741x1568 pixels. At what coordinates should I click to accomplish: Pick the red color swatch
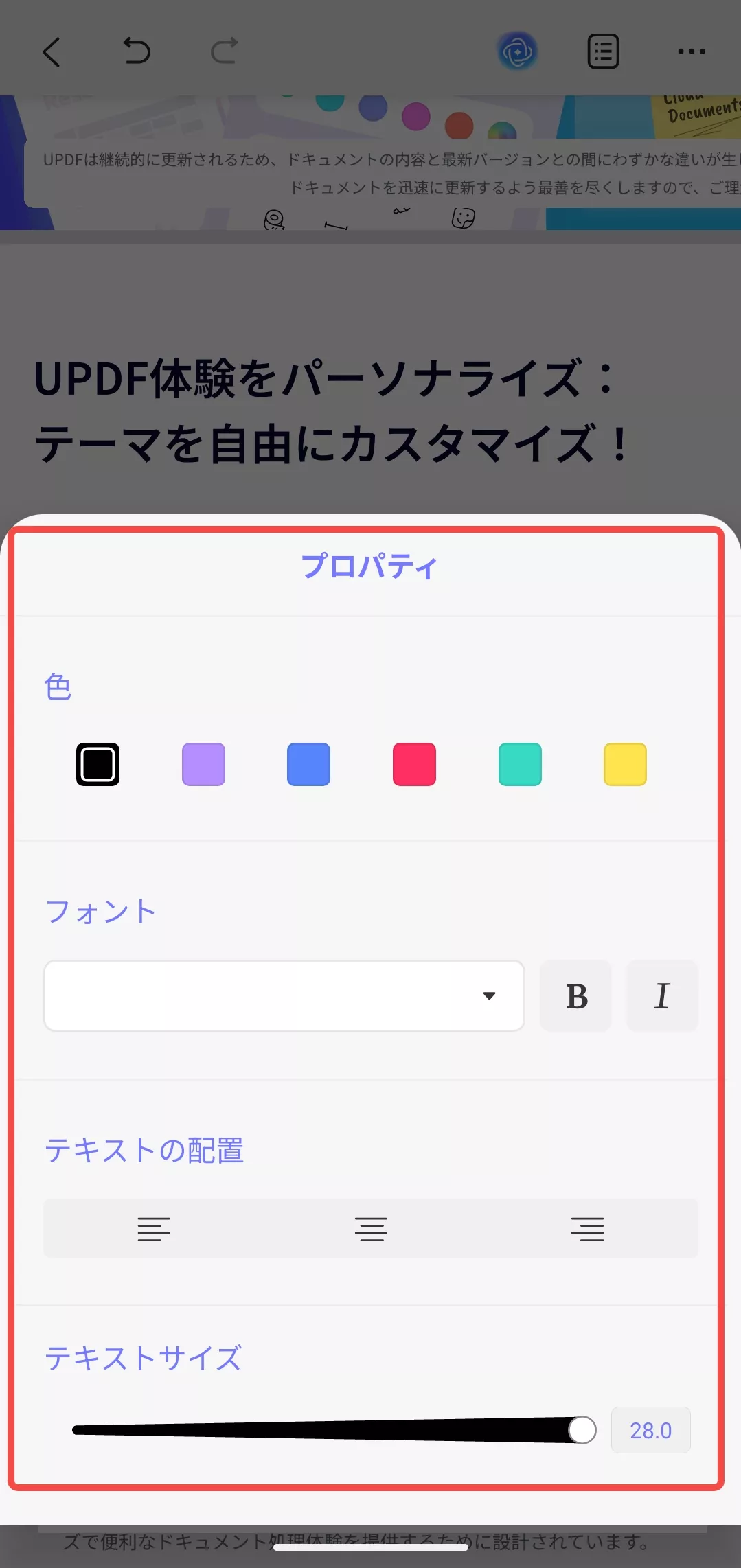413,763
